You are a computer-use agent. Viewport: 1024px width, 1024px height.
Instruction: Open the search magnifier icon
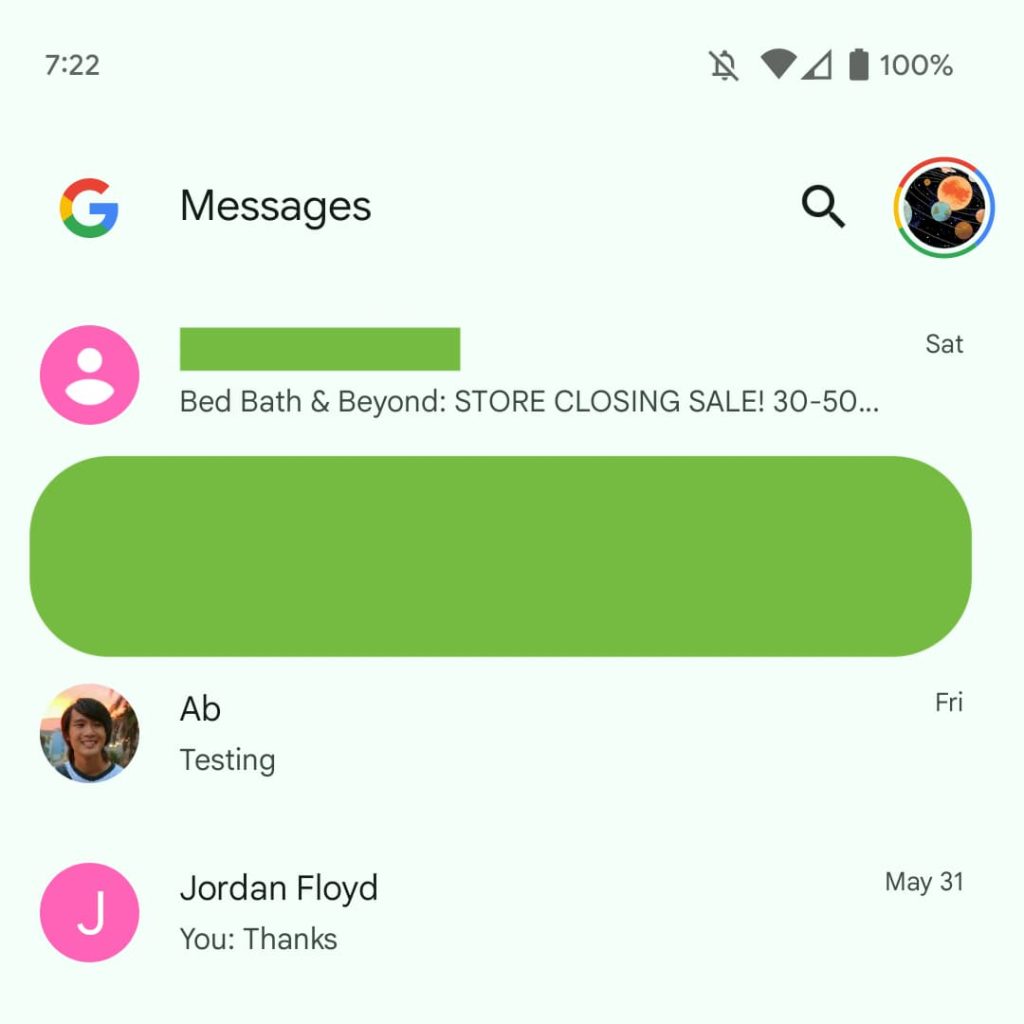point(823,207)
